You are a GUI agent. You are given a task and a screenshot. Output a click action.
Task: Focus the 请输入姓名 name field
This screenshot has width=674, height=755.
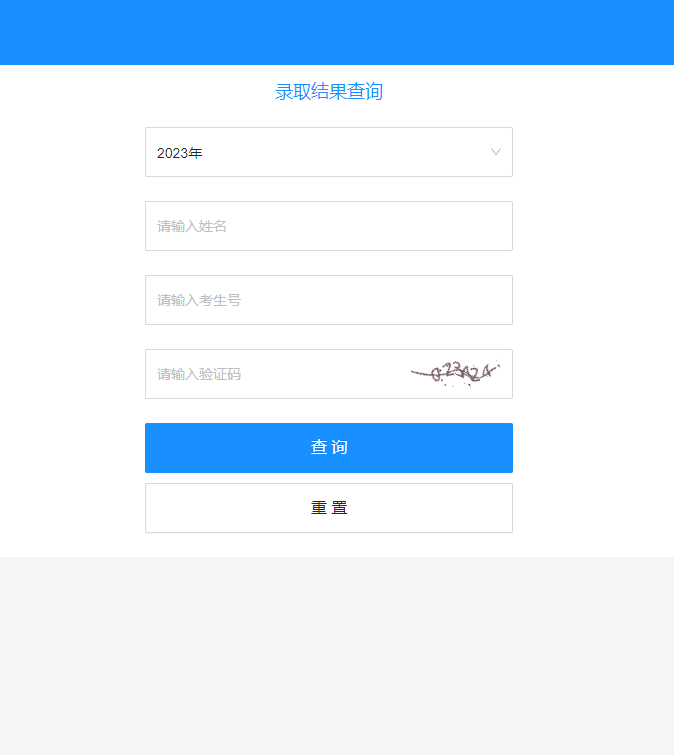pos(328,226)
